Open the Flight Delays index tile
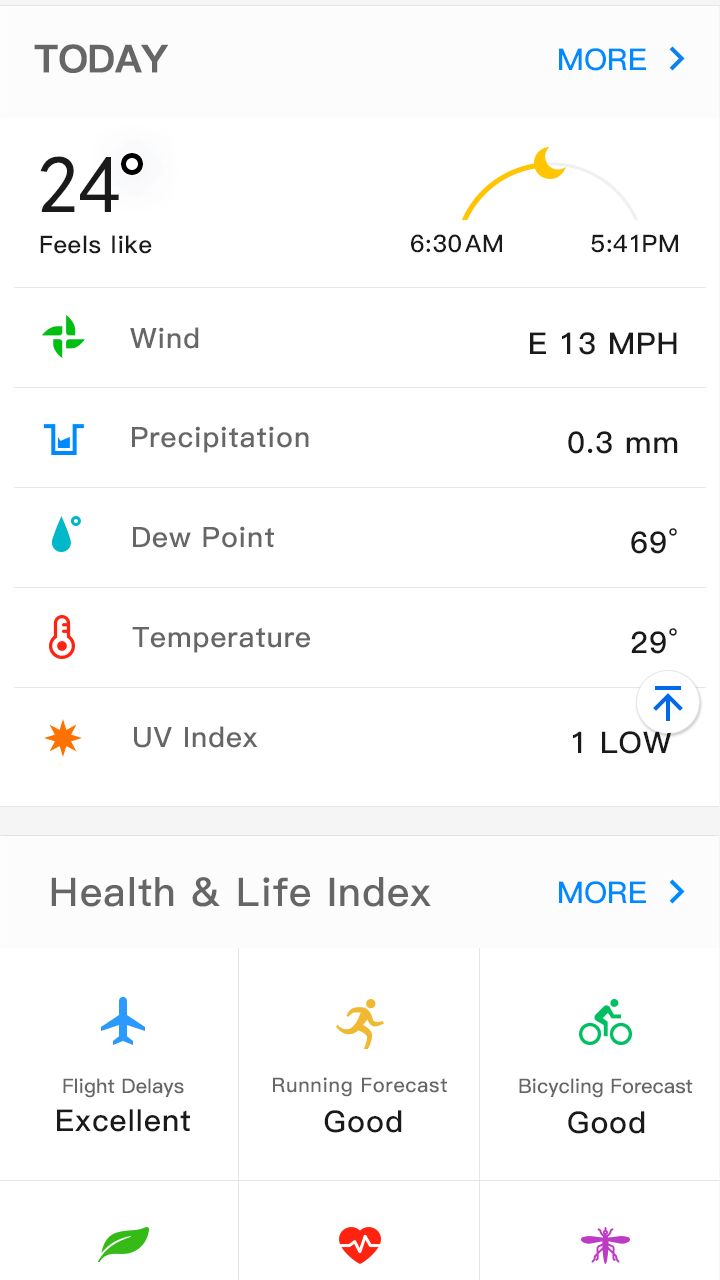Screen dimensions: 720x1280 [120, 1064]
